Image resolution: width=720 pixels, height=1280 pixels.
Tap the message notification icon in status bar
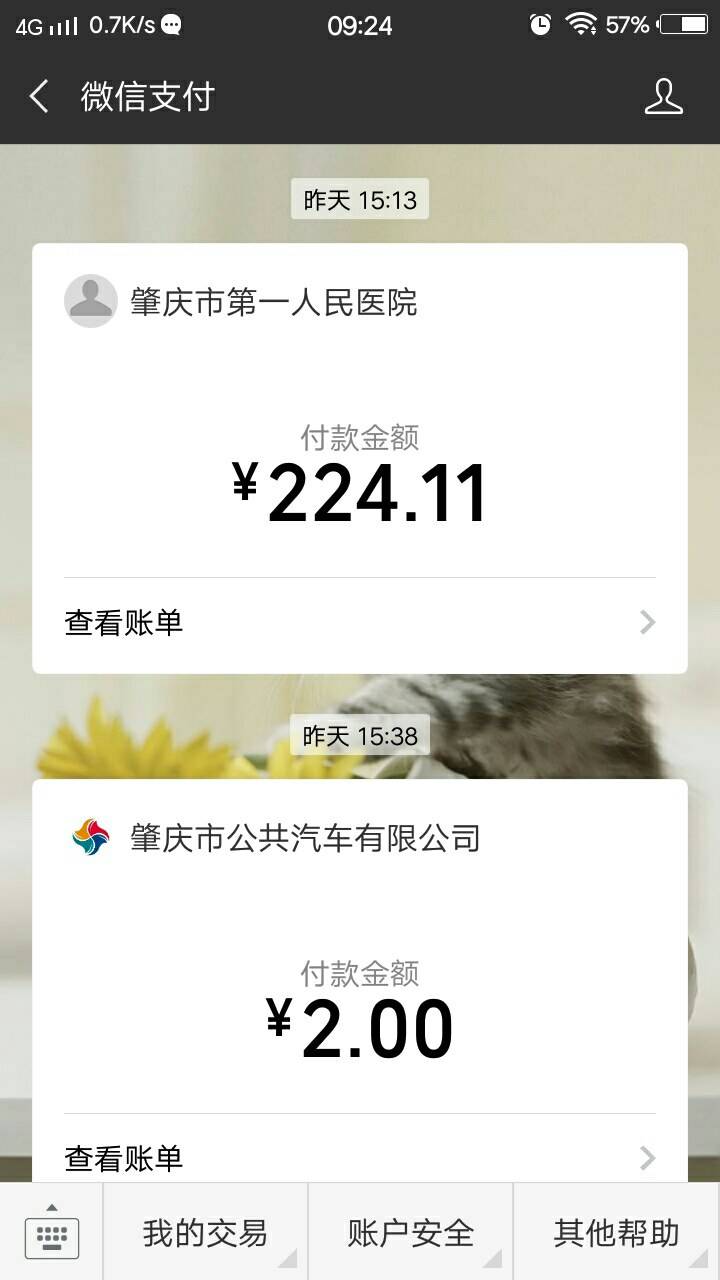(170, 24)
